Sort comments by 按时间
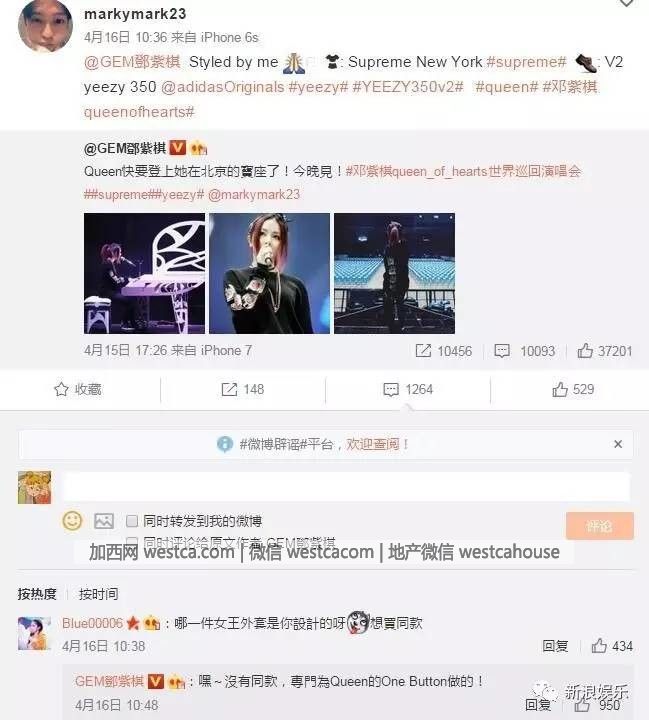Screen dimensions: 649x720 coord(98,594)
